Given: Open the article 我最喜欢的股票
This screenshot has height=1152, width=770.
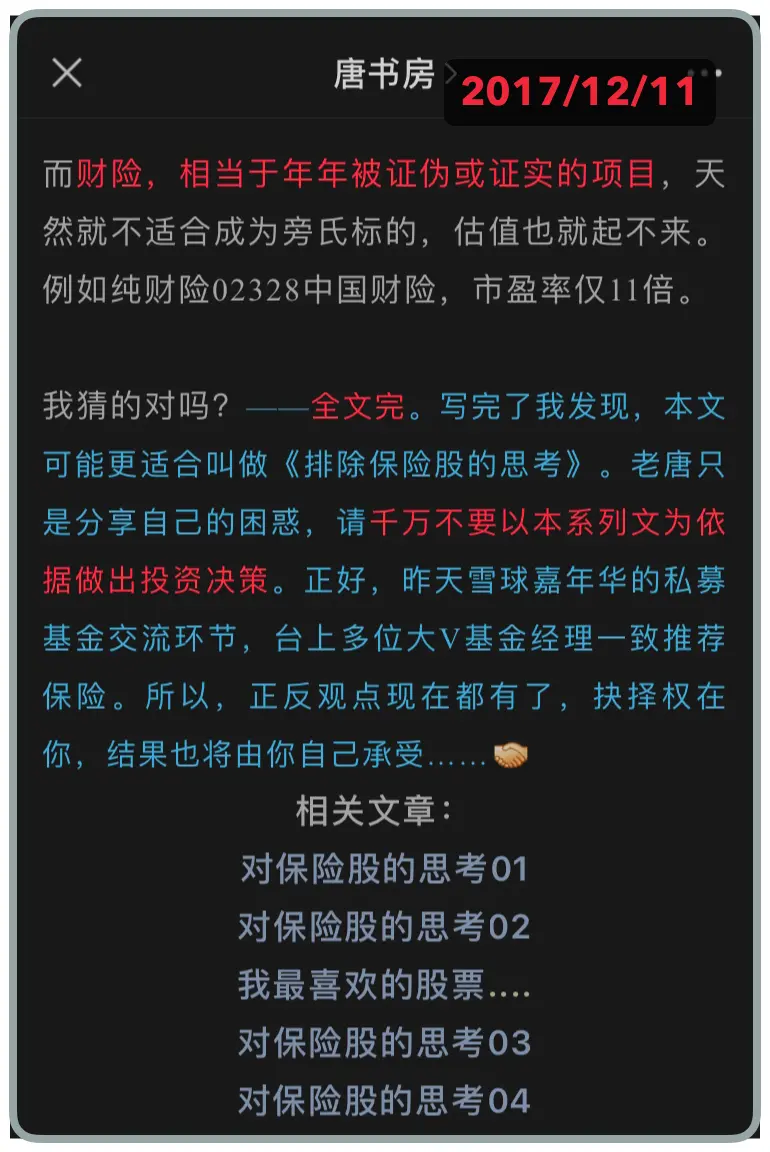Looking at the screenshot, I should pyautogui.click(x=384, y=984).
